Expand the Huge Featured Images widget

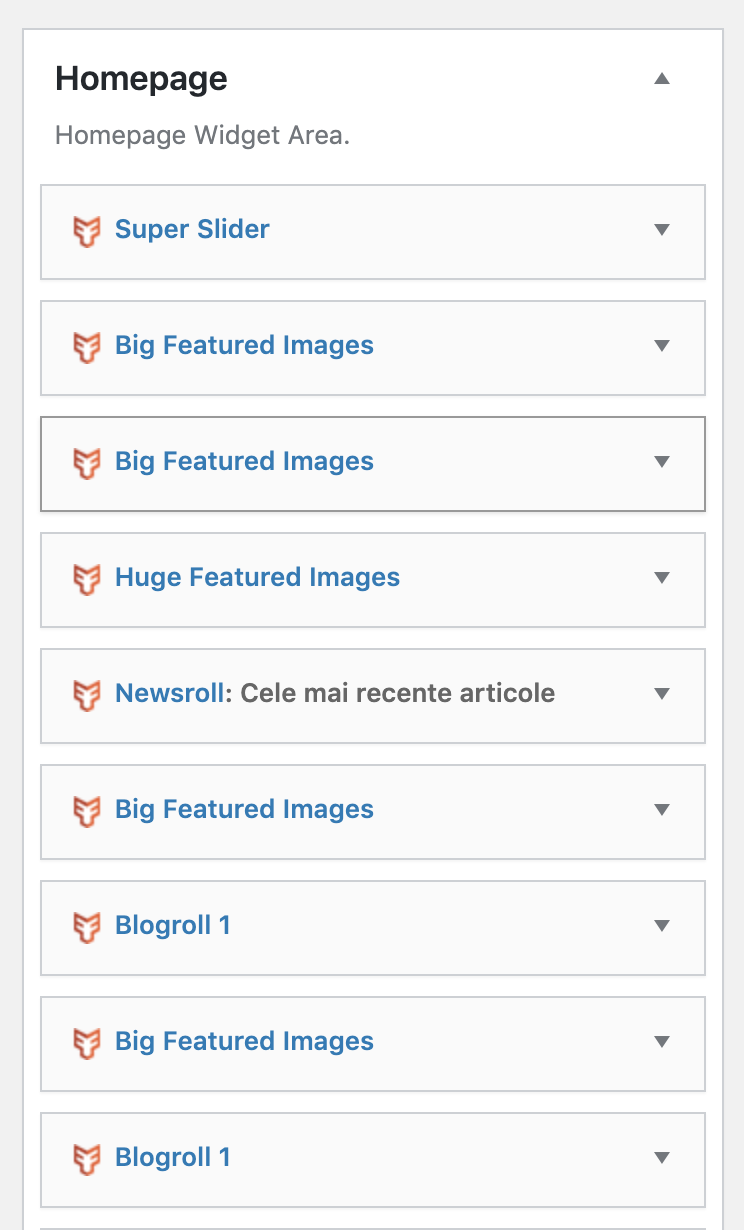662,578
